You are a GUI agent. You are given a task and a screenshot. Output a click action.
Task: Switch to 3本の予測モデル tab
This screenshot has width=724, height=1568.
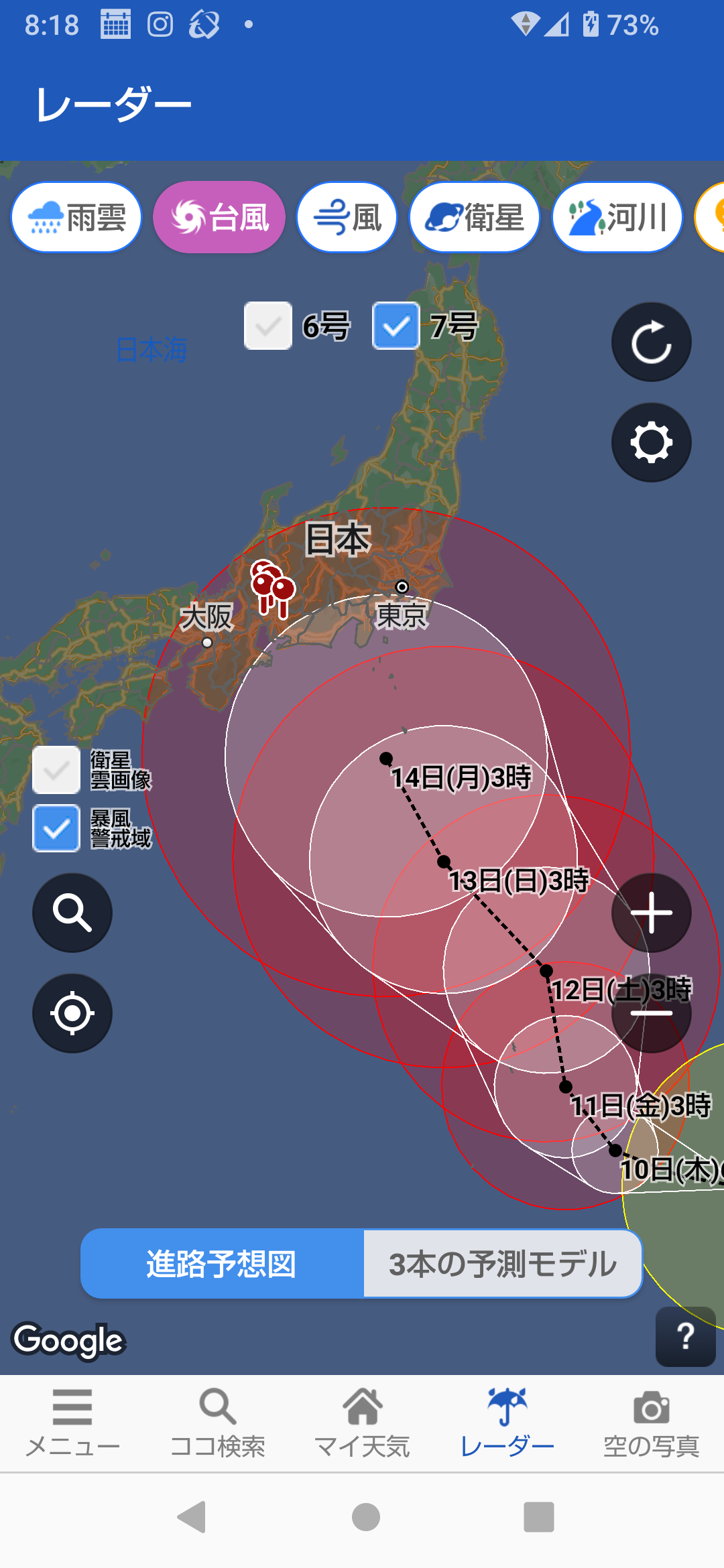pos(503,1264)
